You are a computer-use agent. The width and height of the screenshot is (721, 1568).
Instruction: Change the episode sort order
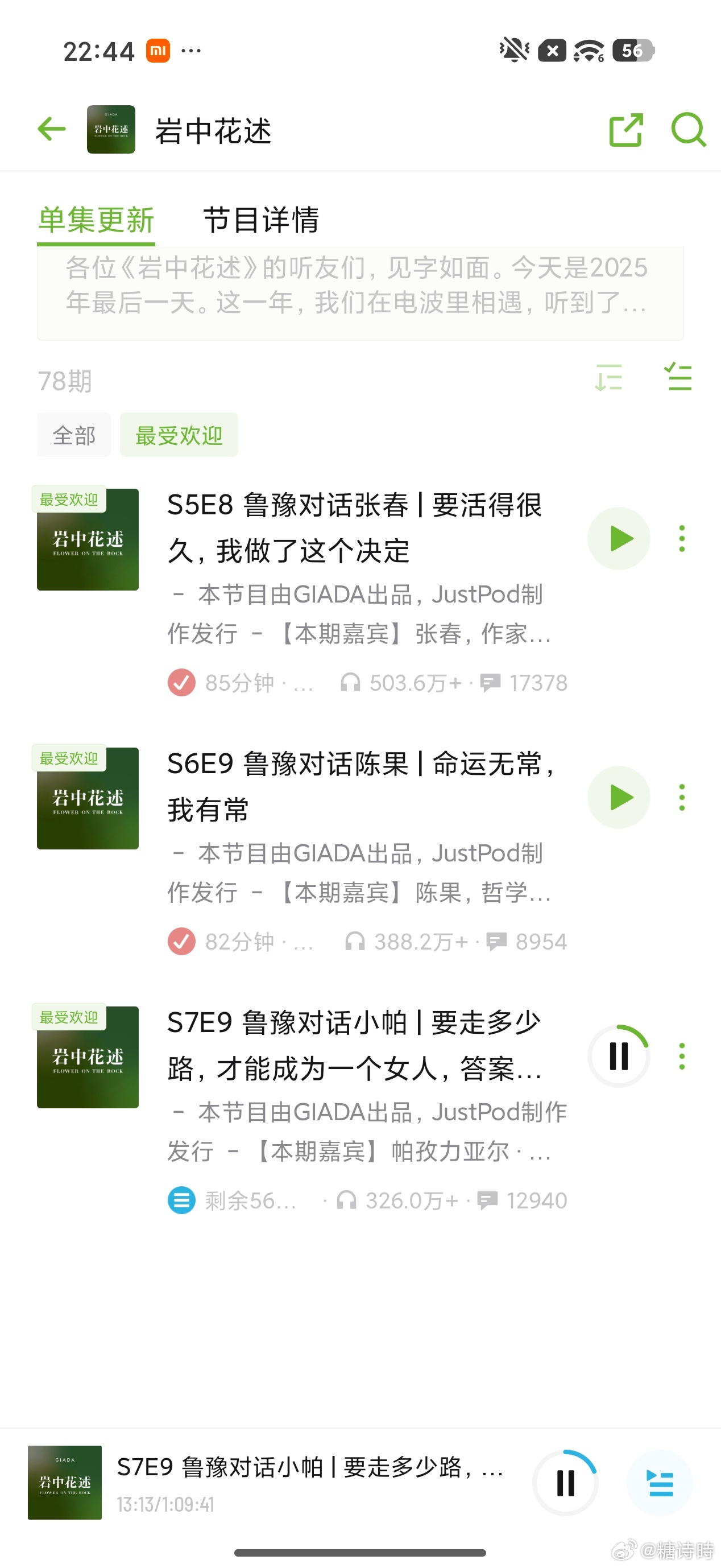(608, 377)
